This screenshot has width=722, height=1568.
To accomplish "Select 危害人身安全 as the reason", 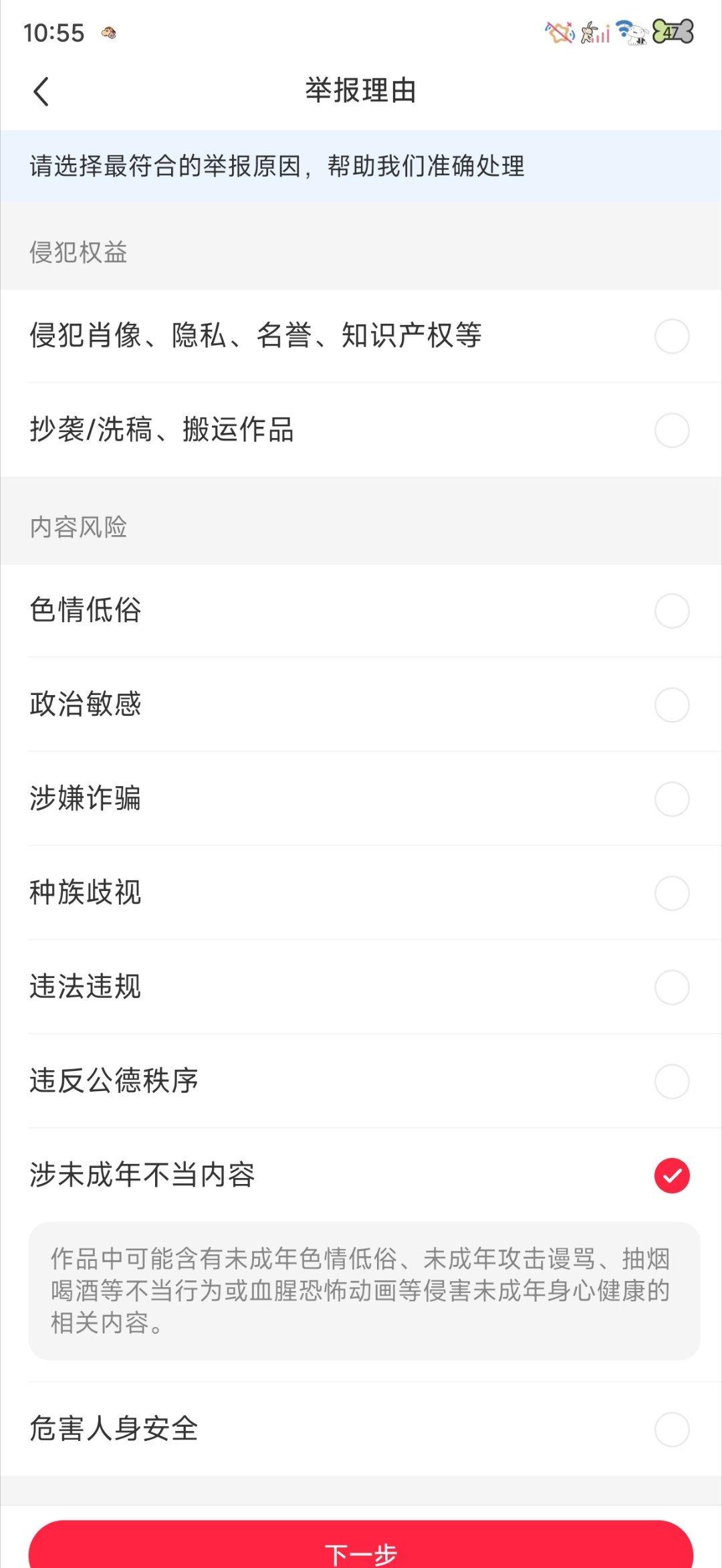I will point(671,1430).
